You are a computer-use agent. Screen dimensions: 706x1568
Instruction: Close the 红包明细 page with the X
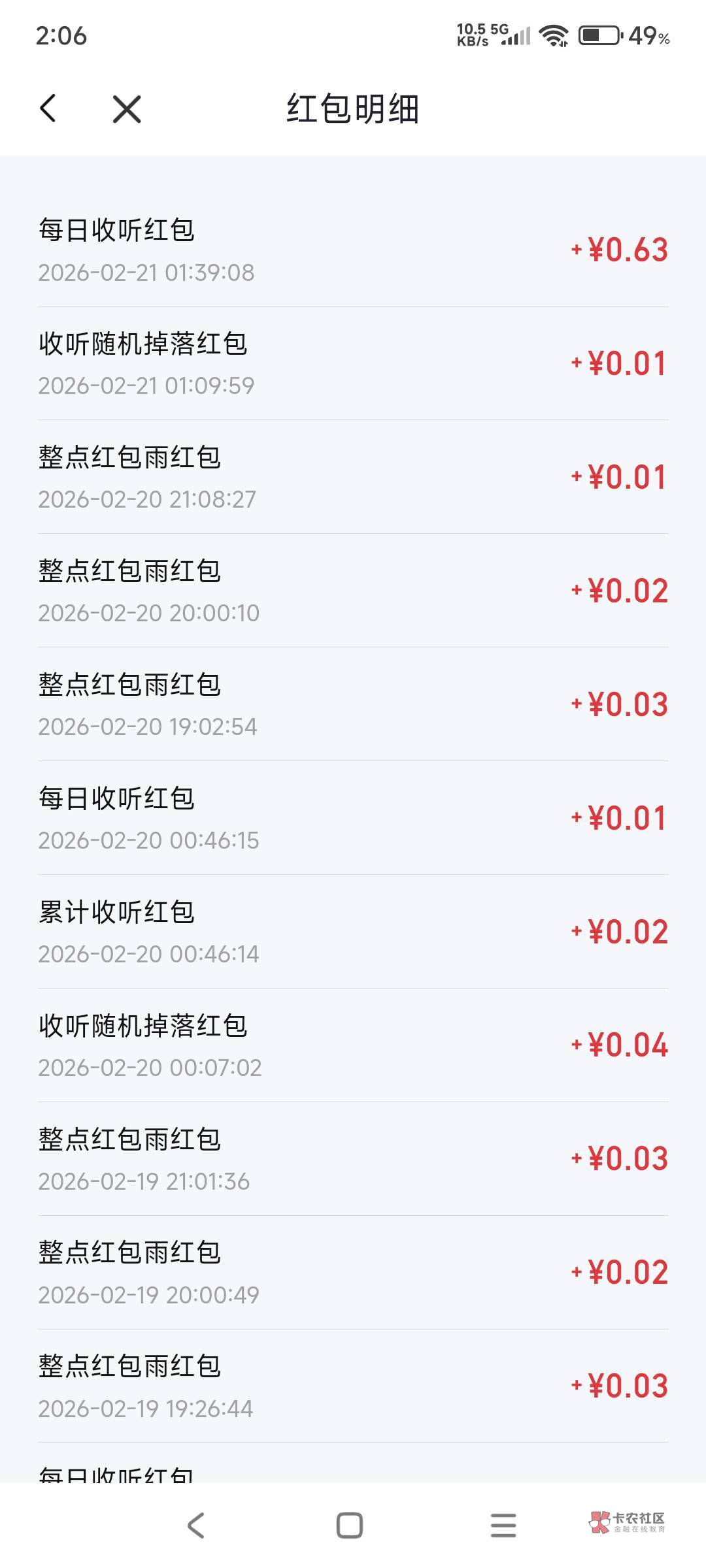tap(127, 108)
